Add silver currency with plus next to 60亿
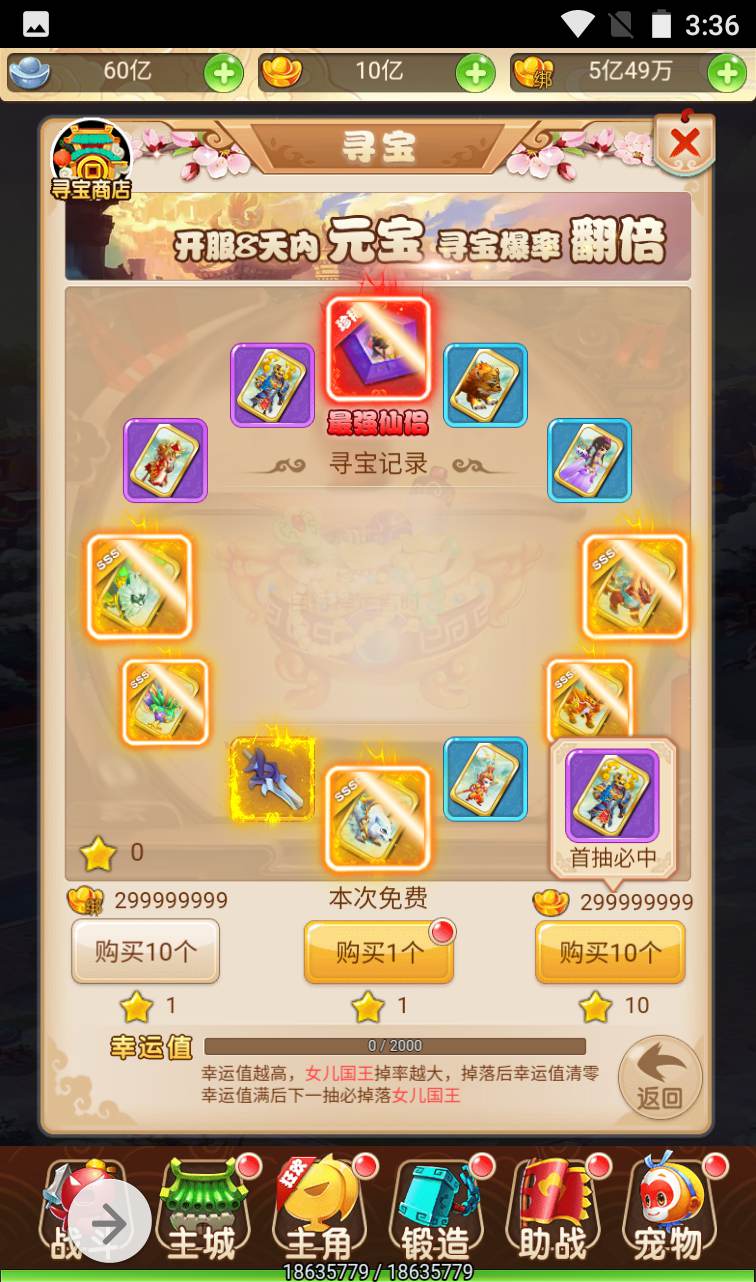The width and height of the screenshot is (756, 1282). [x=223, y=73]
